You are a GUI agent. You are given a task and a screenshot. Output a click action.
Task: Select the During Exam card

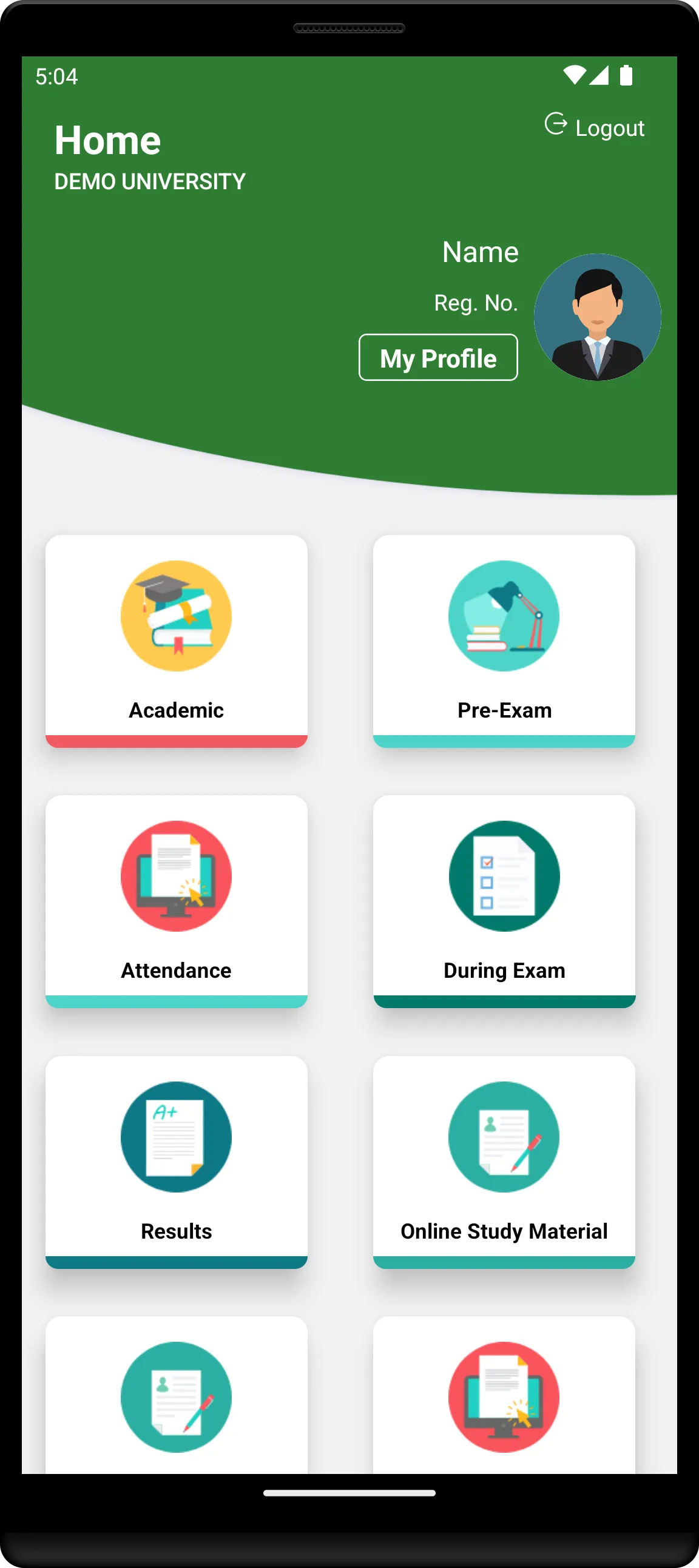504,900
